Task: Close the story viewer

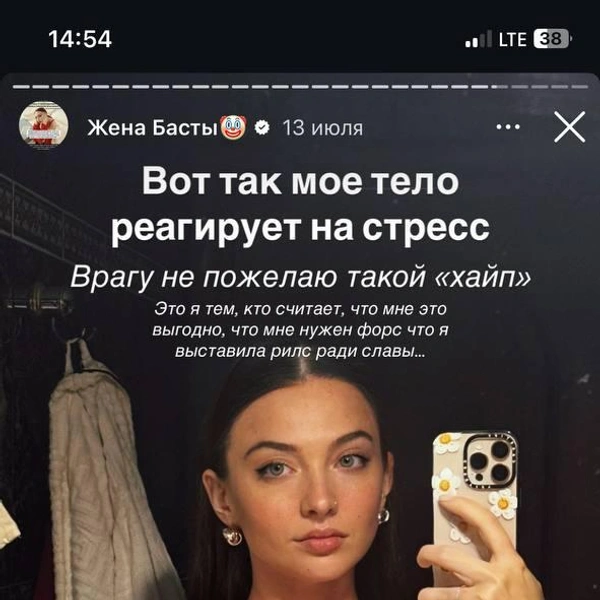Action: point(569,127)
